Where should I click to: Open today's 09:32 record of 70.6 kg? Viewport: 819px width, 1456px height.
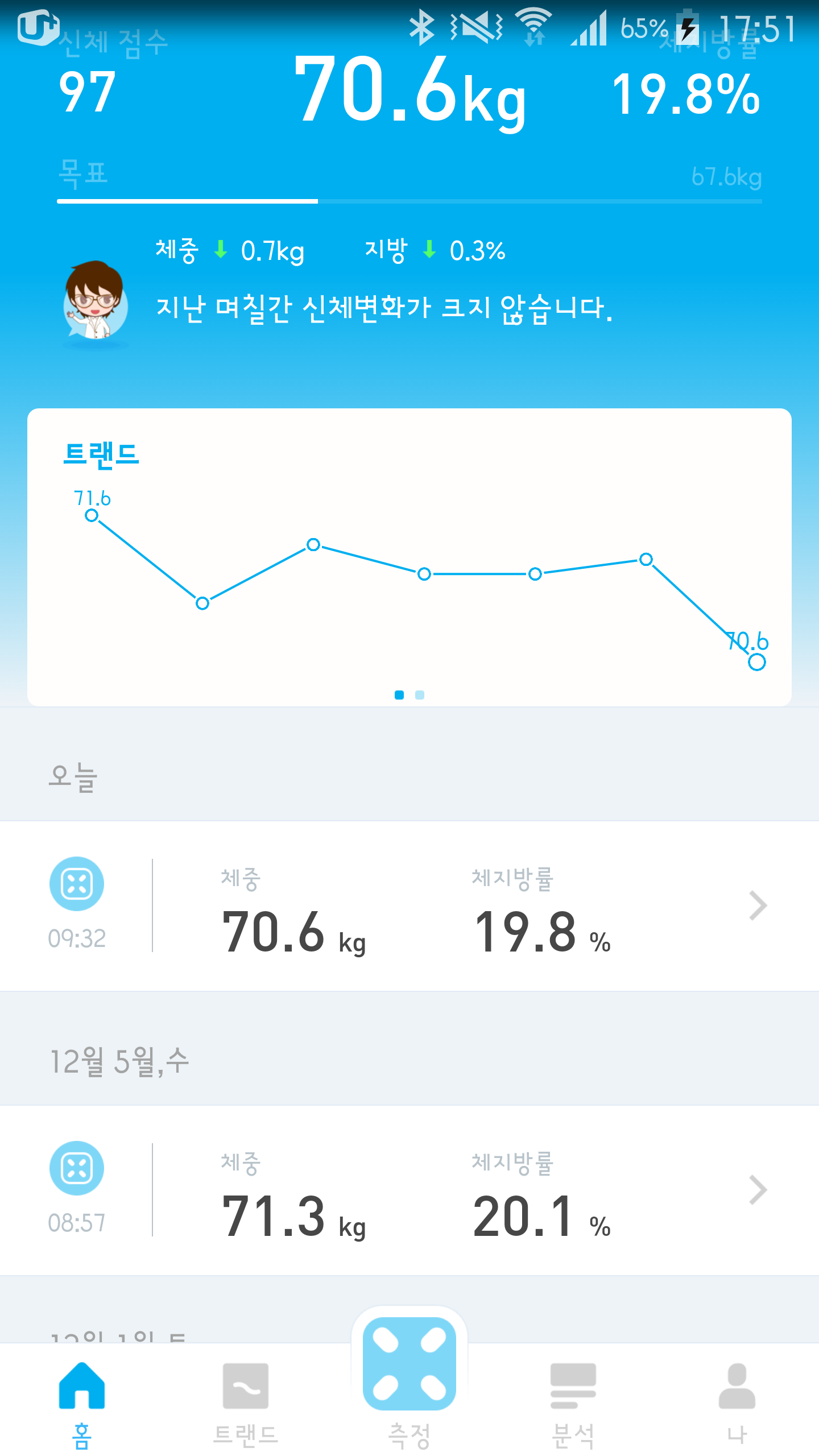click(x=409, y=905)
